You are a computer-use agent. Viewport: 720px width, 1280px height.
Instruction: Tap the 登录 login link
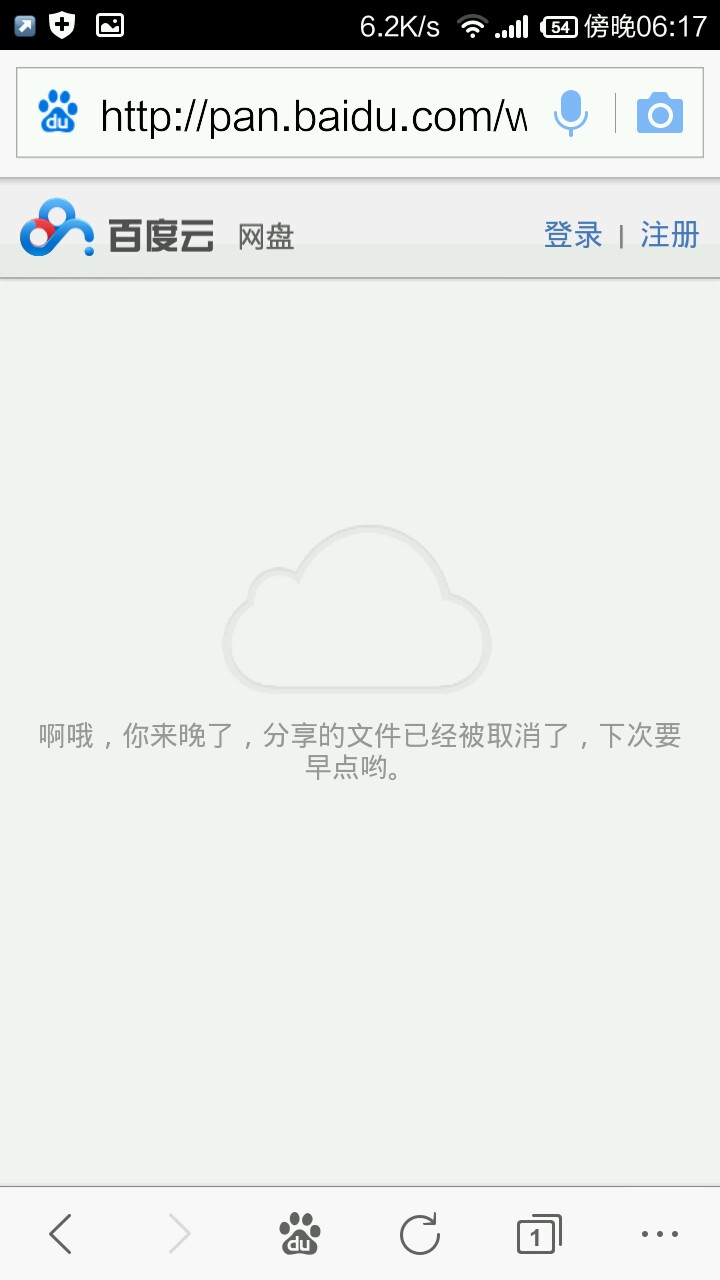573,235
